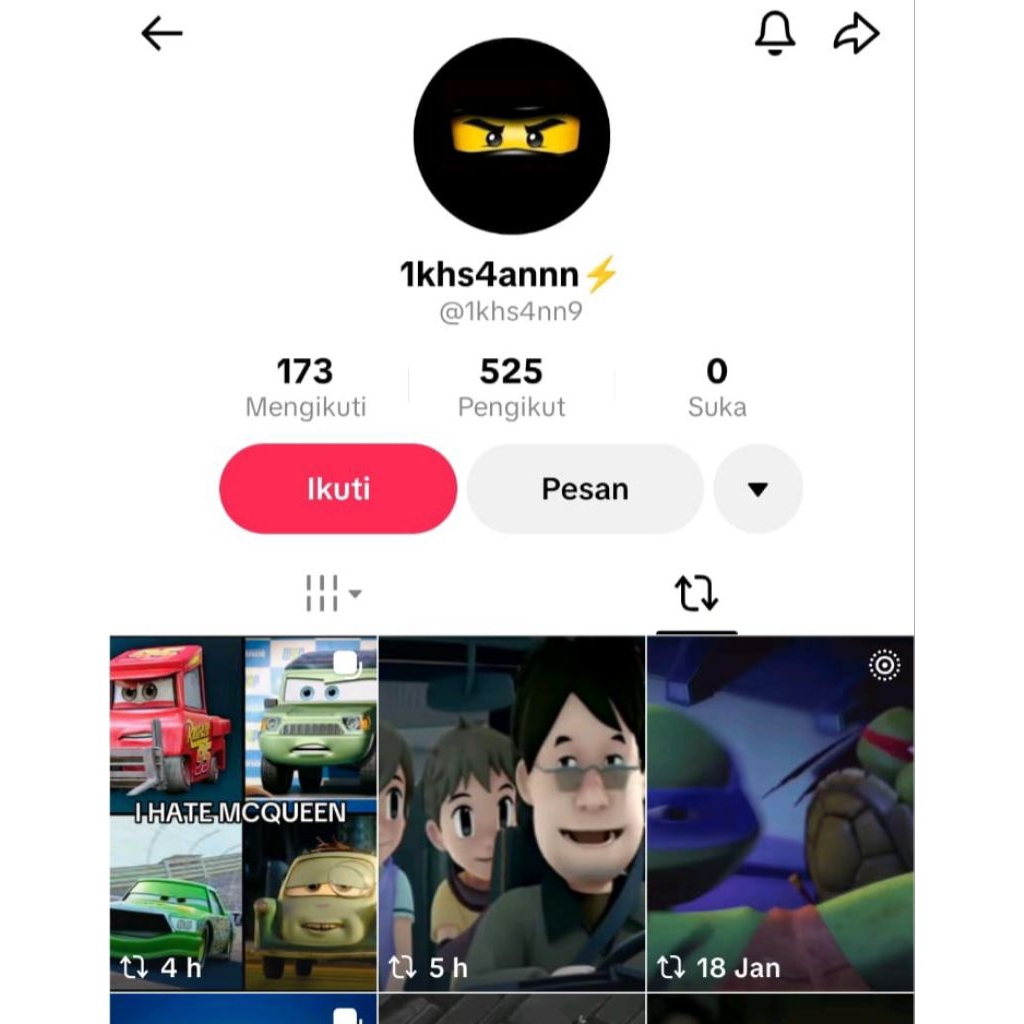Open the repost from 5 h ago
The width and height of the screenshot is (1024, 1024).
[512, 812]
